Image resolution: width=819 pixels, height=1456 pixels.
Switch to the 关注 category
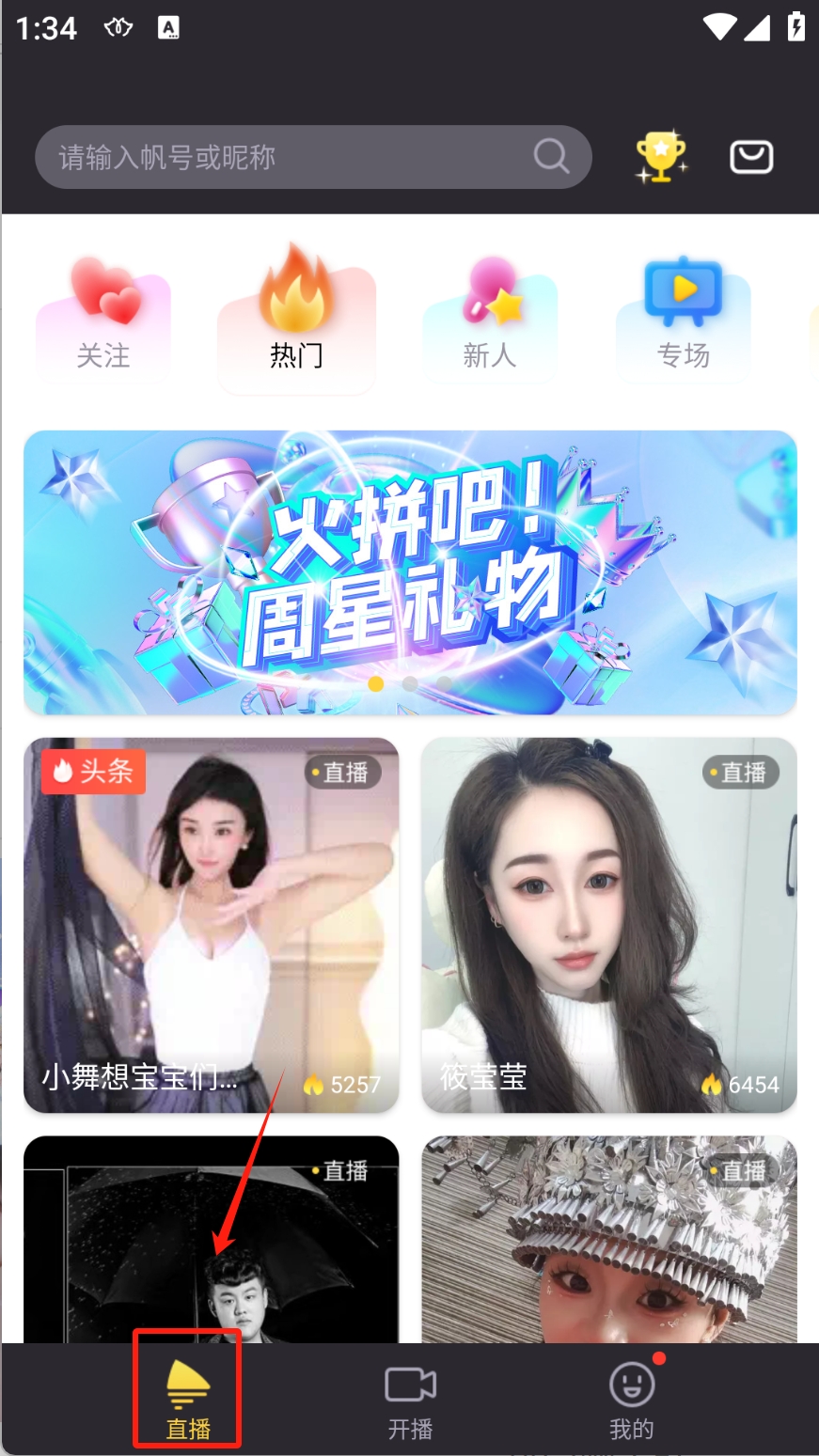[103, 320]
